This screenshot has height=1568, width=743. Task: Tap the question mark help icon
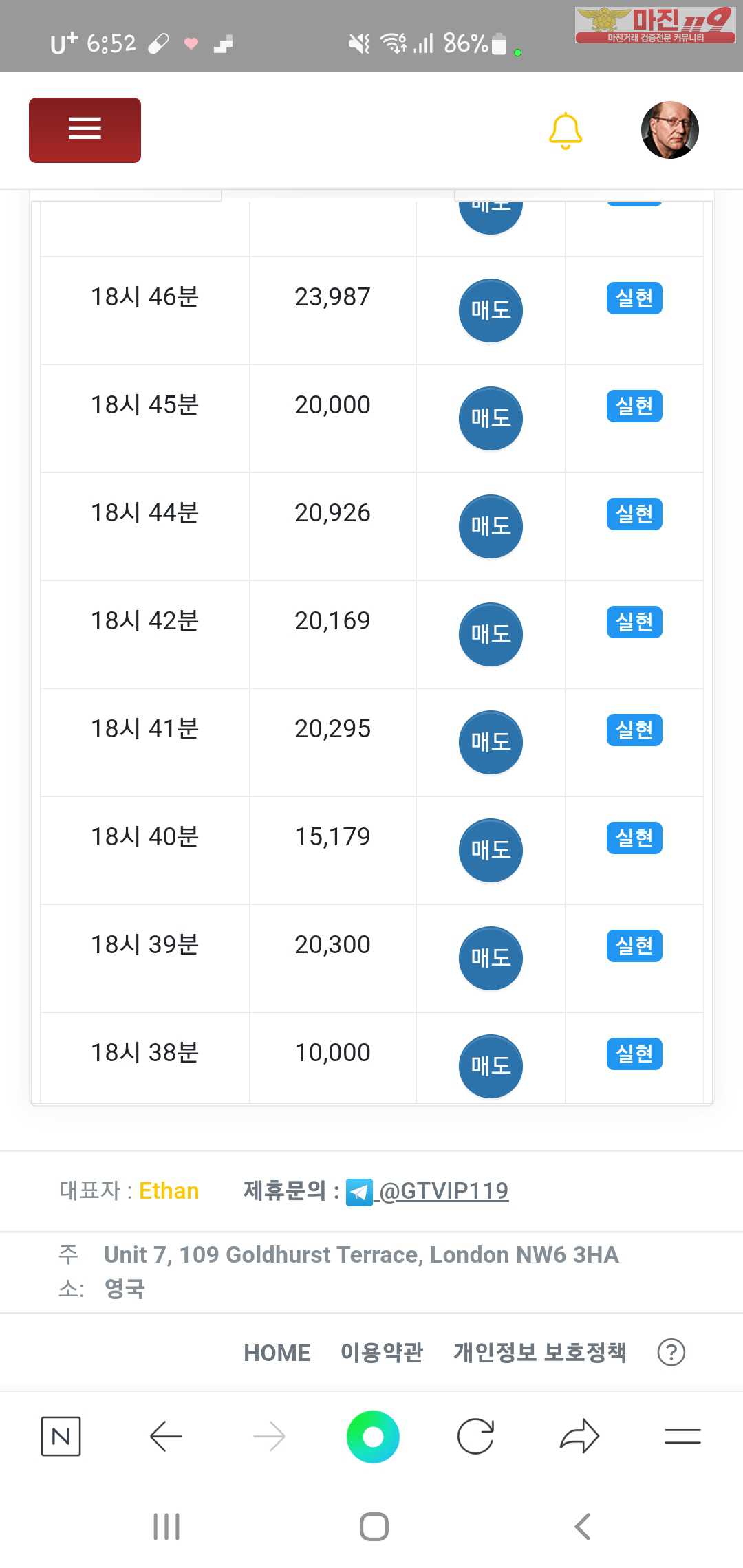click(x=671, y=1353)
